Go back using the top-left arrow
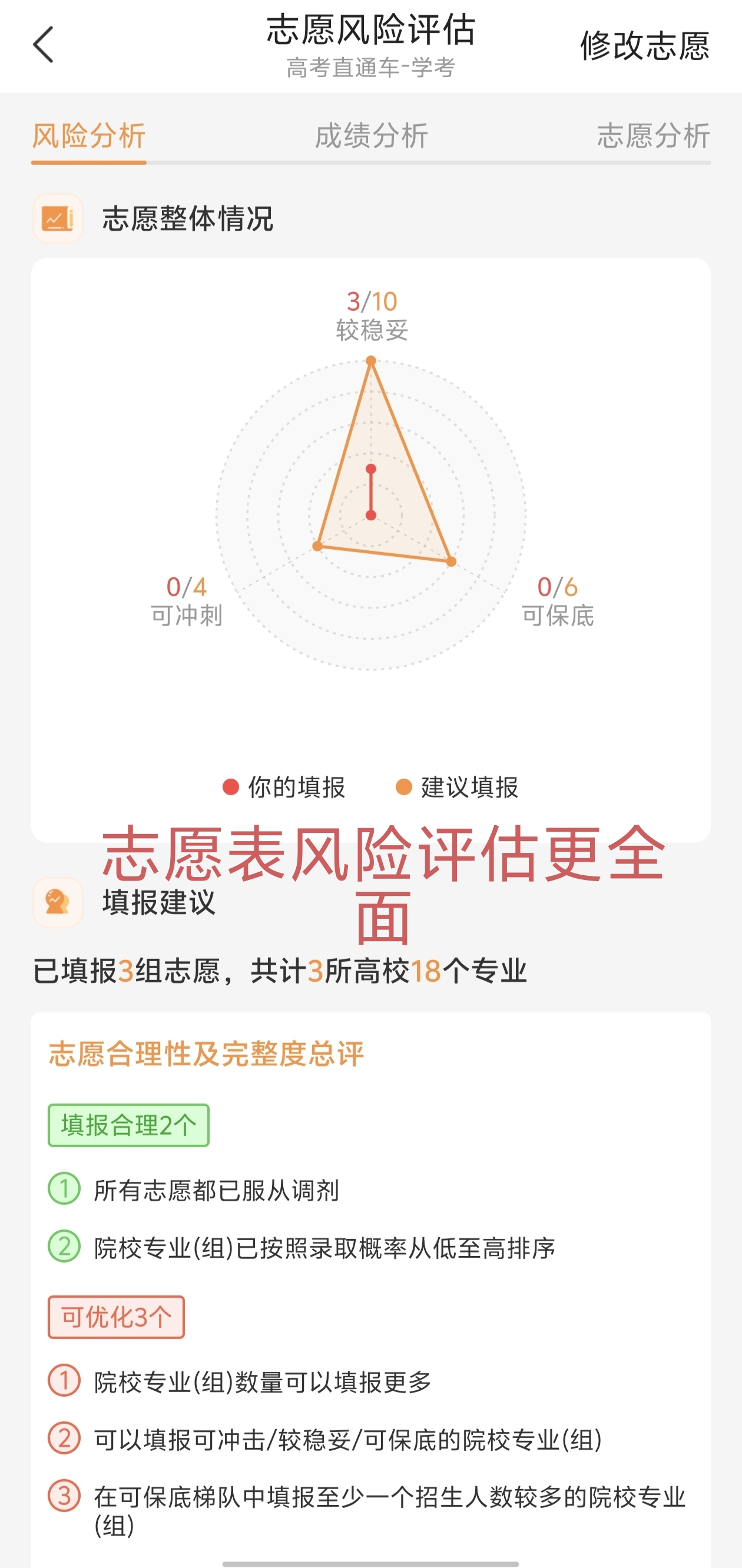This screenshot has height=1568, width=742. point(43,44)
